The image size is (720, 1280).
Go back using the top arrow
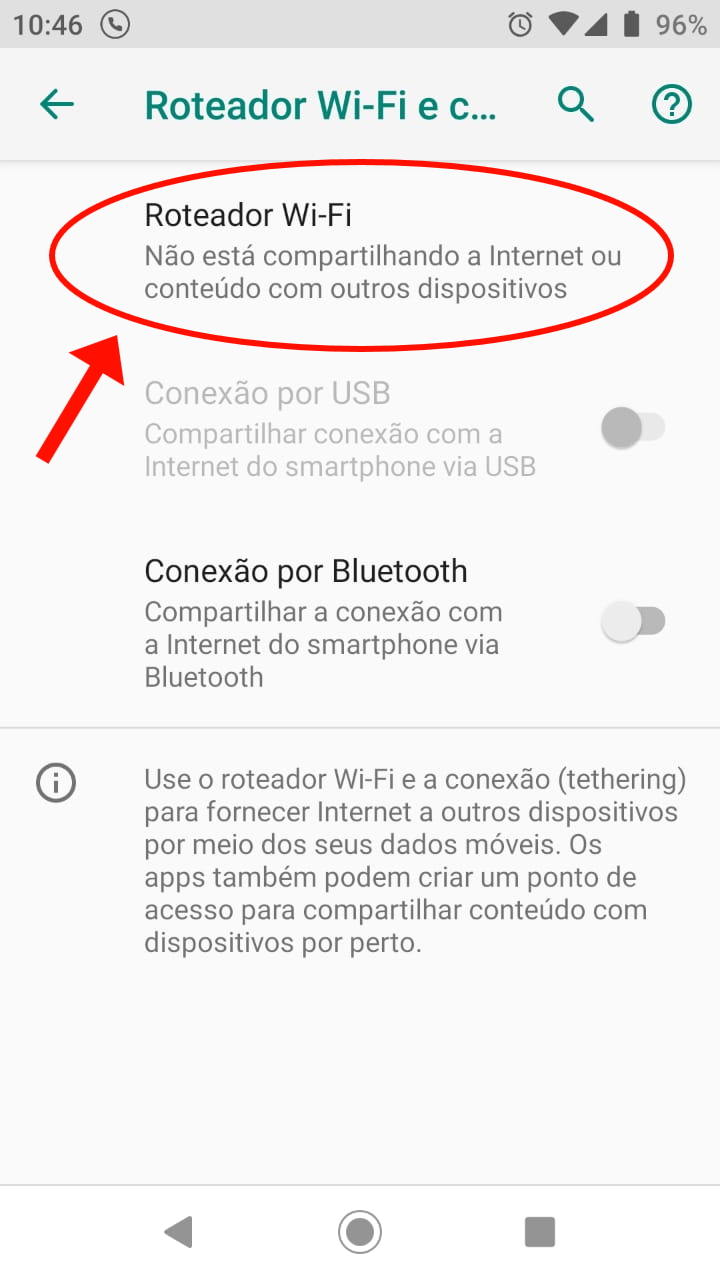[x=57, y=104]
